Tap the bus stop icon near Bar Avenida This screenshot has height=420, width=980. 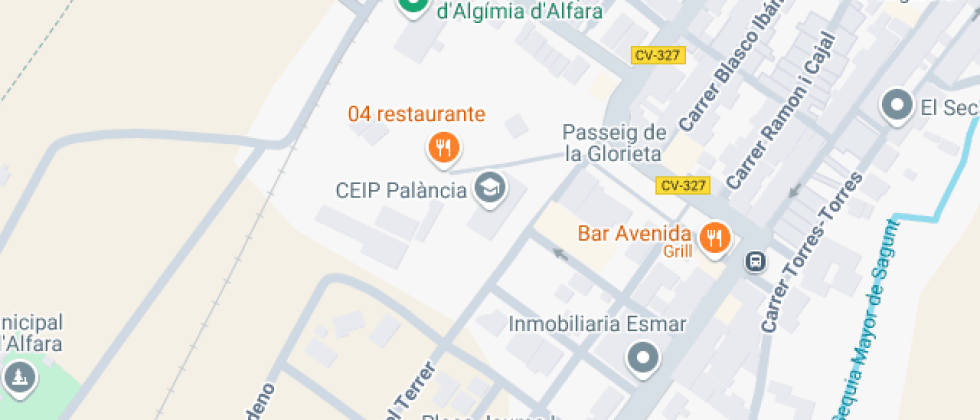(756, 262)
